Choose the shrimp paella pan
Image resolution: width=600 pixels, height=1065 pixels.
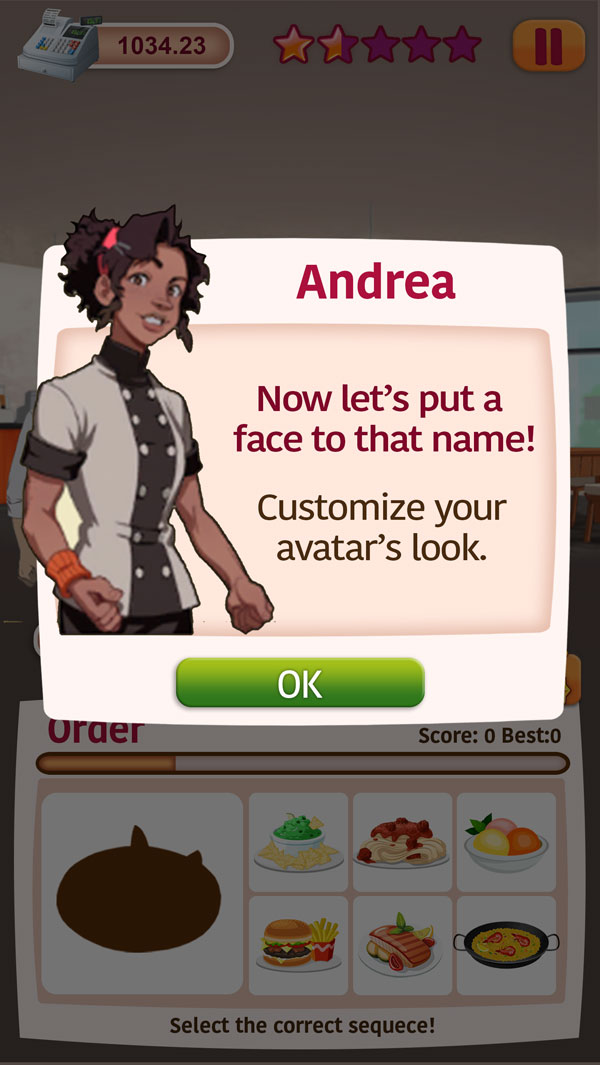tap(506, 945)
